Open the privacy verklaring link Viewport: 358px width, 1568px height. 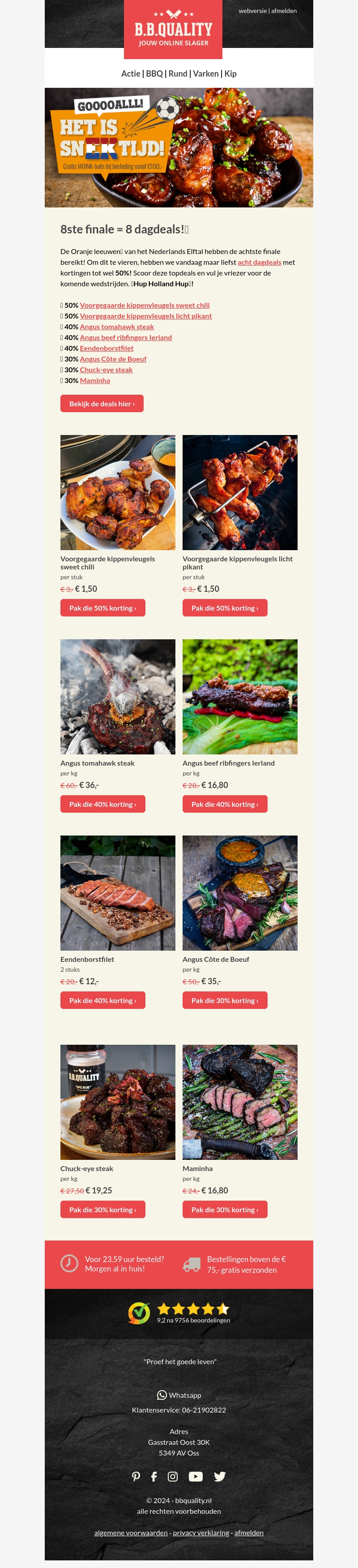pos(201,1533)
